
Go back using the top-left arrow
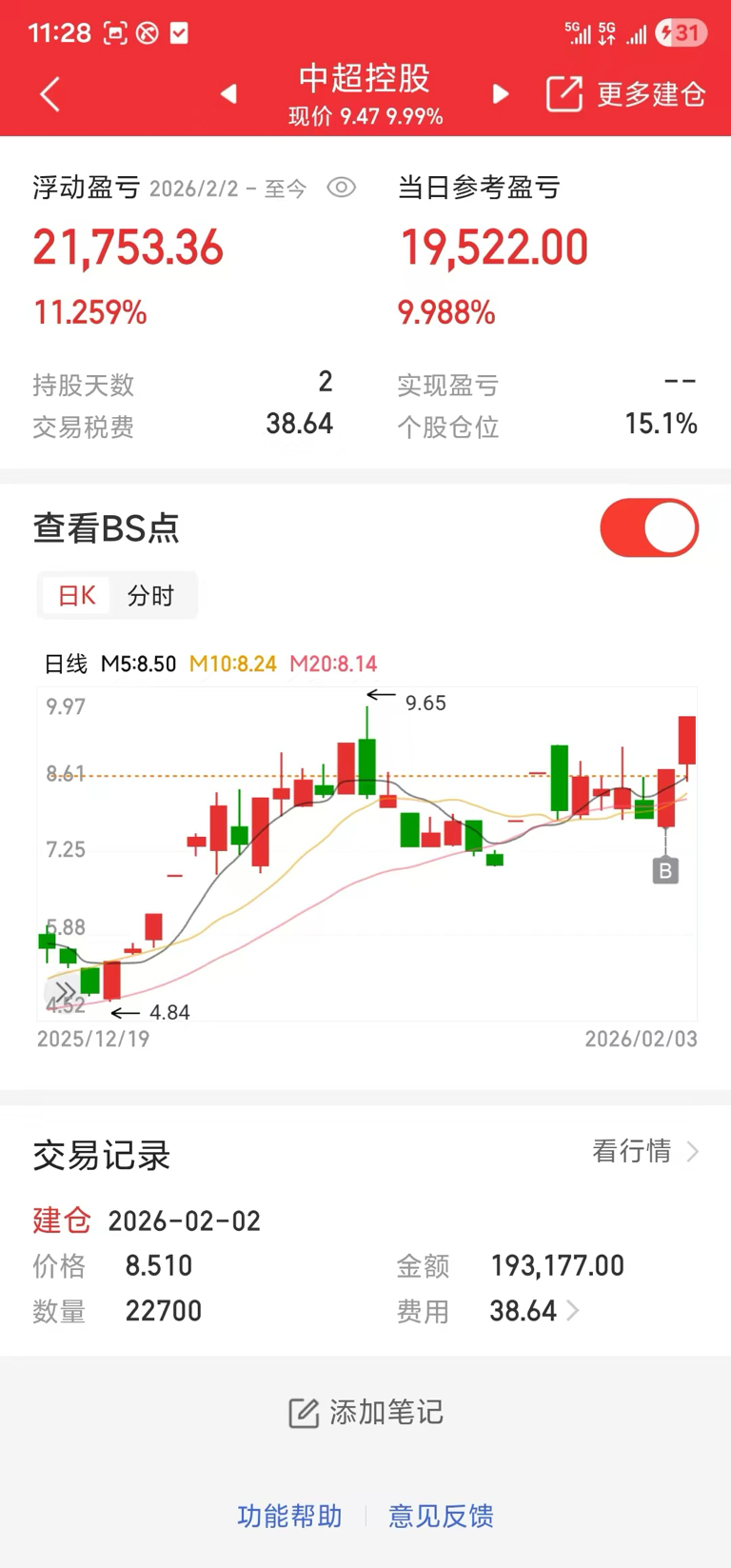point(50,94)
